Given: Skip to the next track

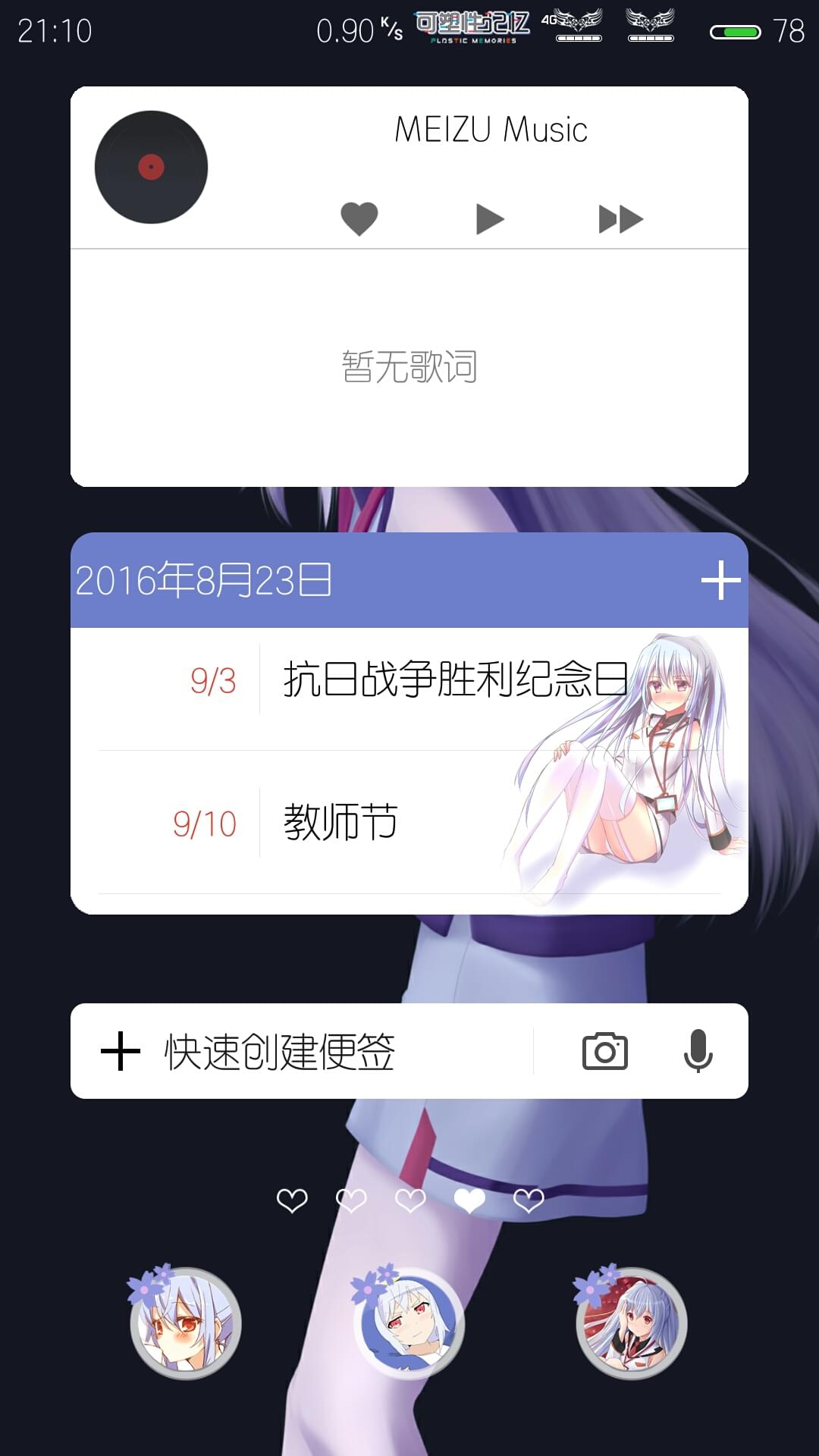Looking at the screenshot, I should (620, 219).
